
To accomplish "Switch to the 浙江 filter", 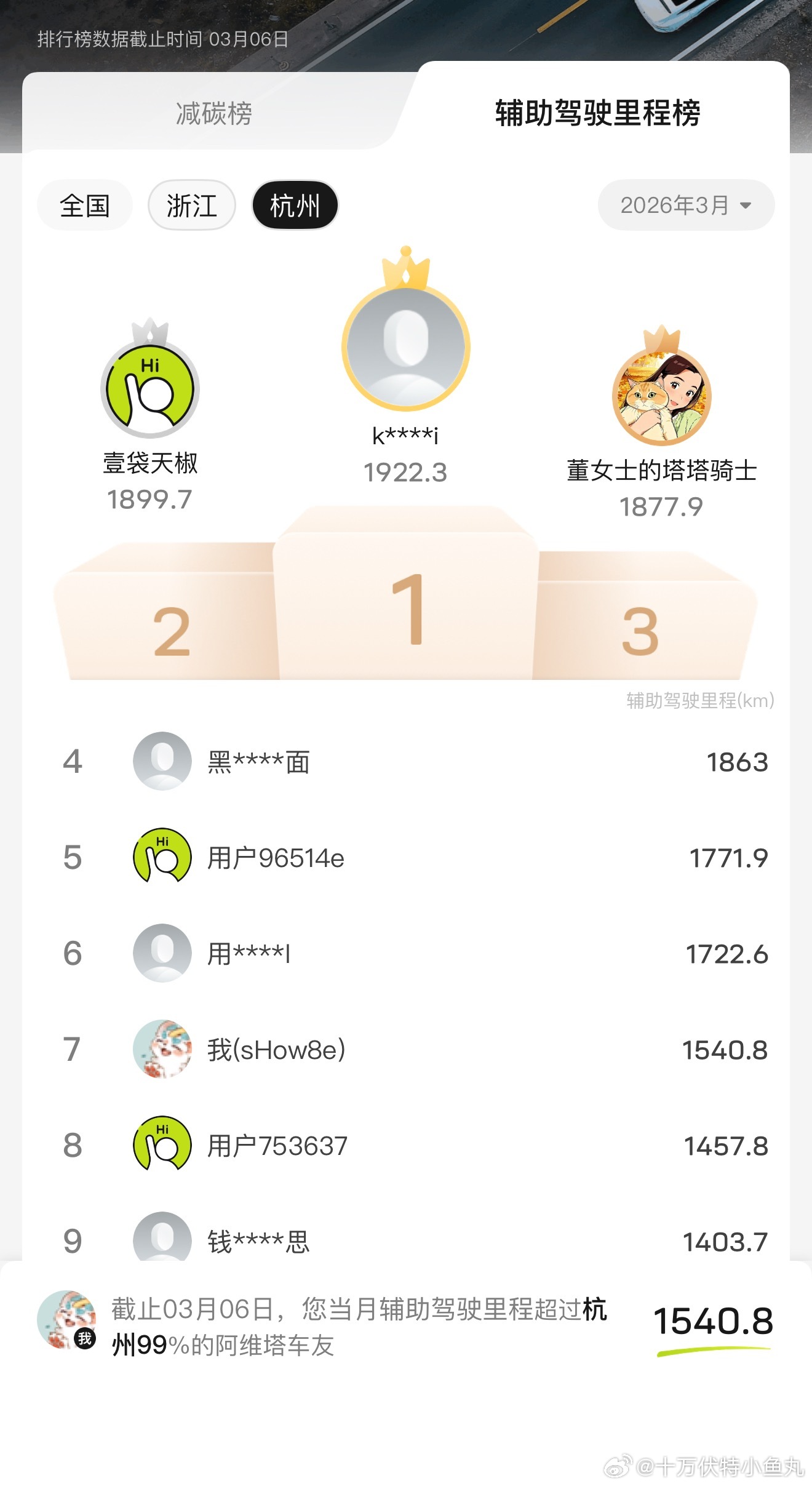I will [x=191, y=206].
